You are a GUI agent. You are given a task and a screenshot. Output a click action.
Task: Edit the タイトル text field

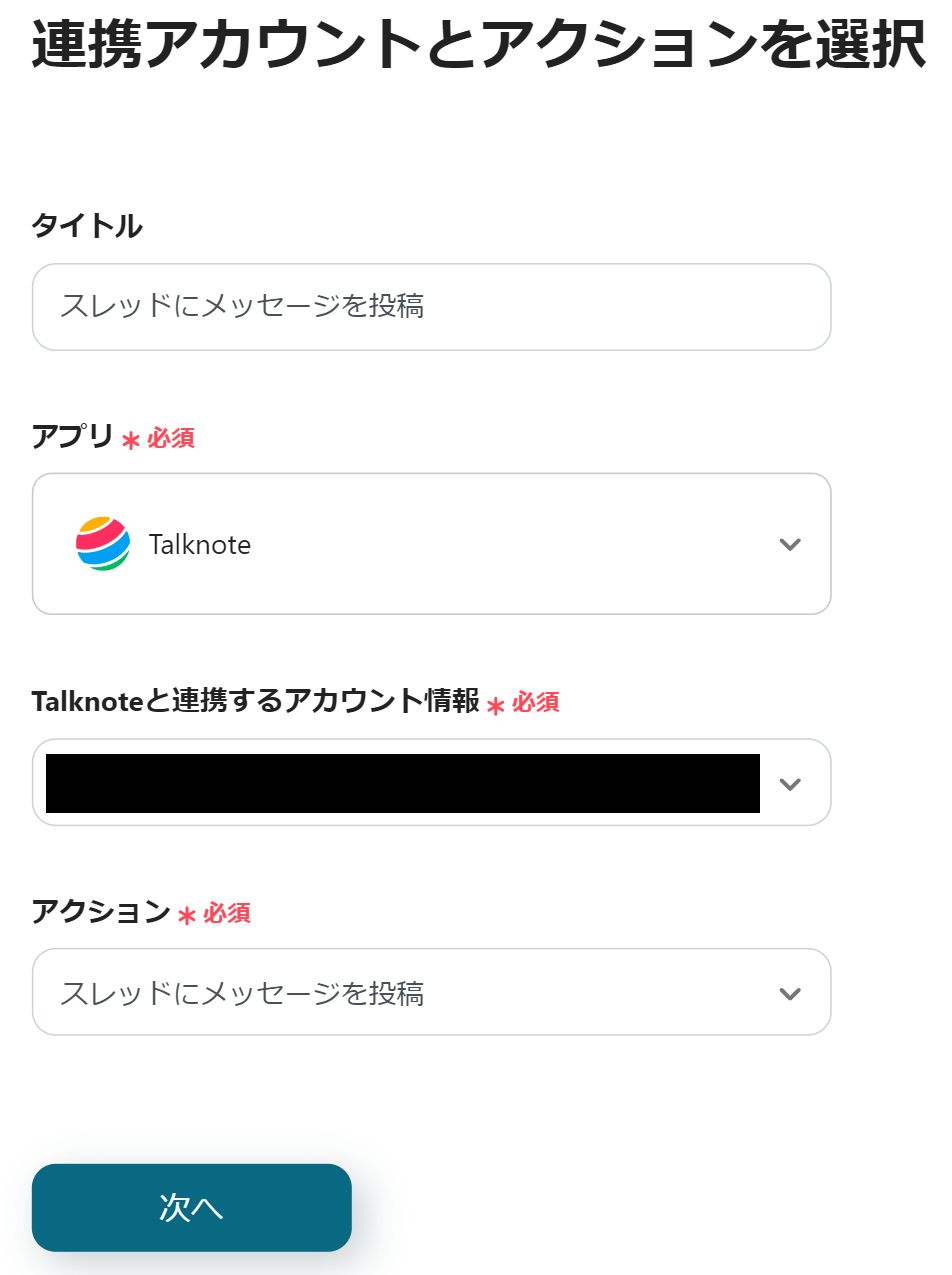coord(430,307)
